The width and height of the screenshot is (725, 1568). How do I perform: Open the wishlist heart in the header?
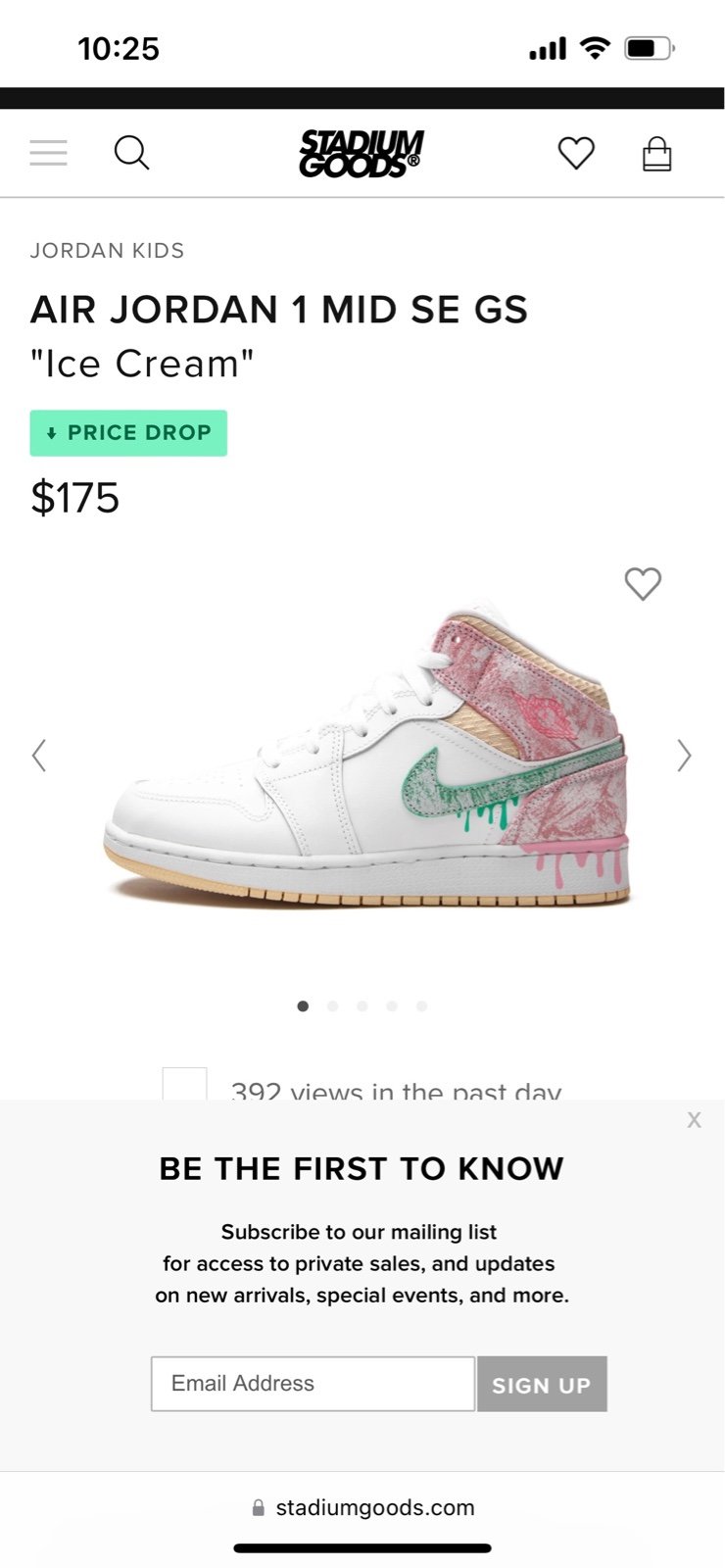pyautogui.click(x=576, y=153)
